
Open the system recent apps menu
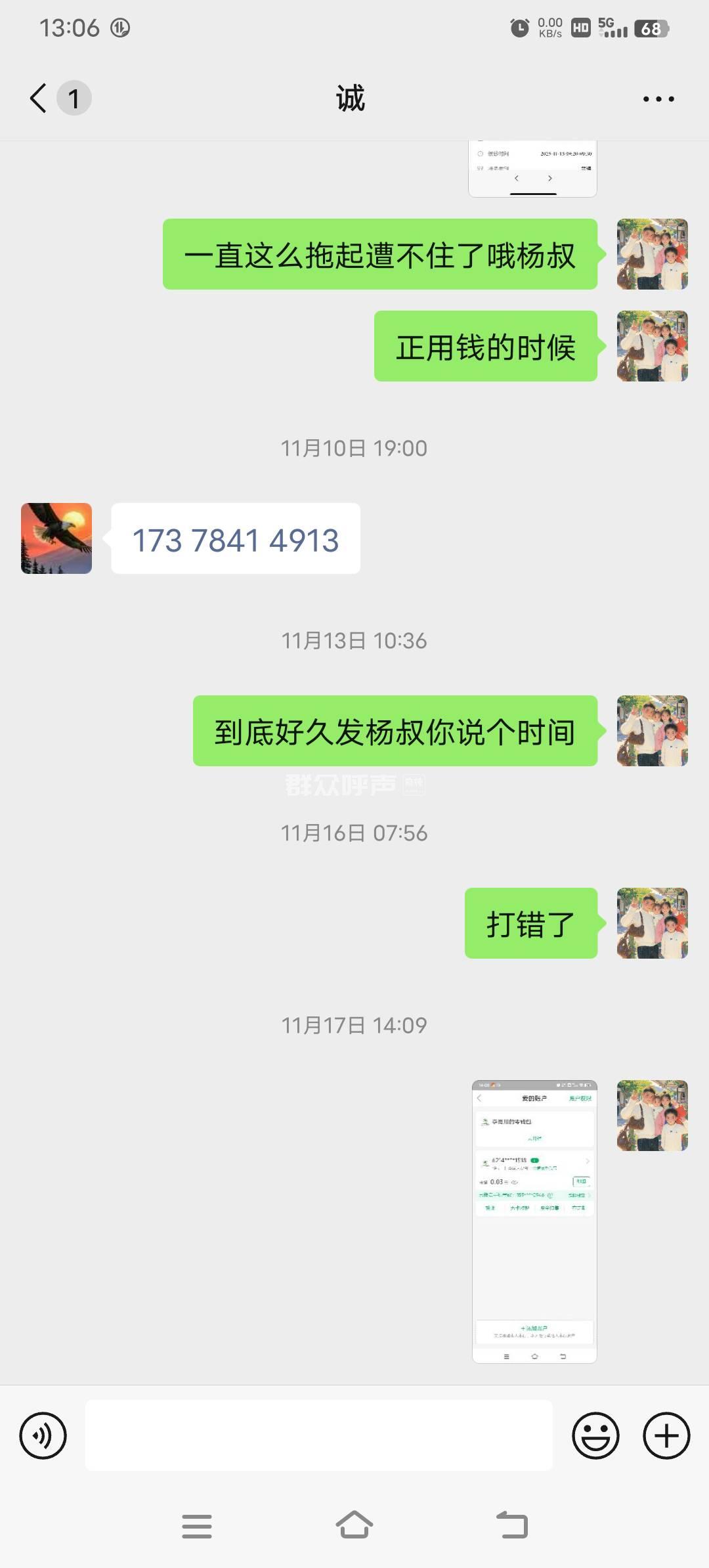click(x=197, y=1526)
